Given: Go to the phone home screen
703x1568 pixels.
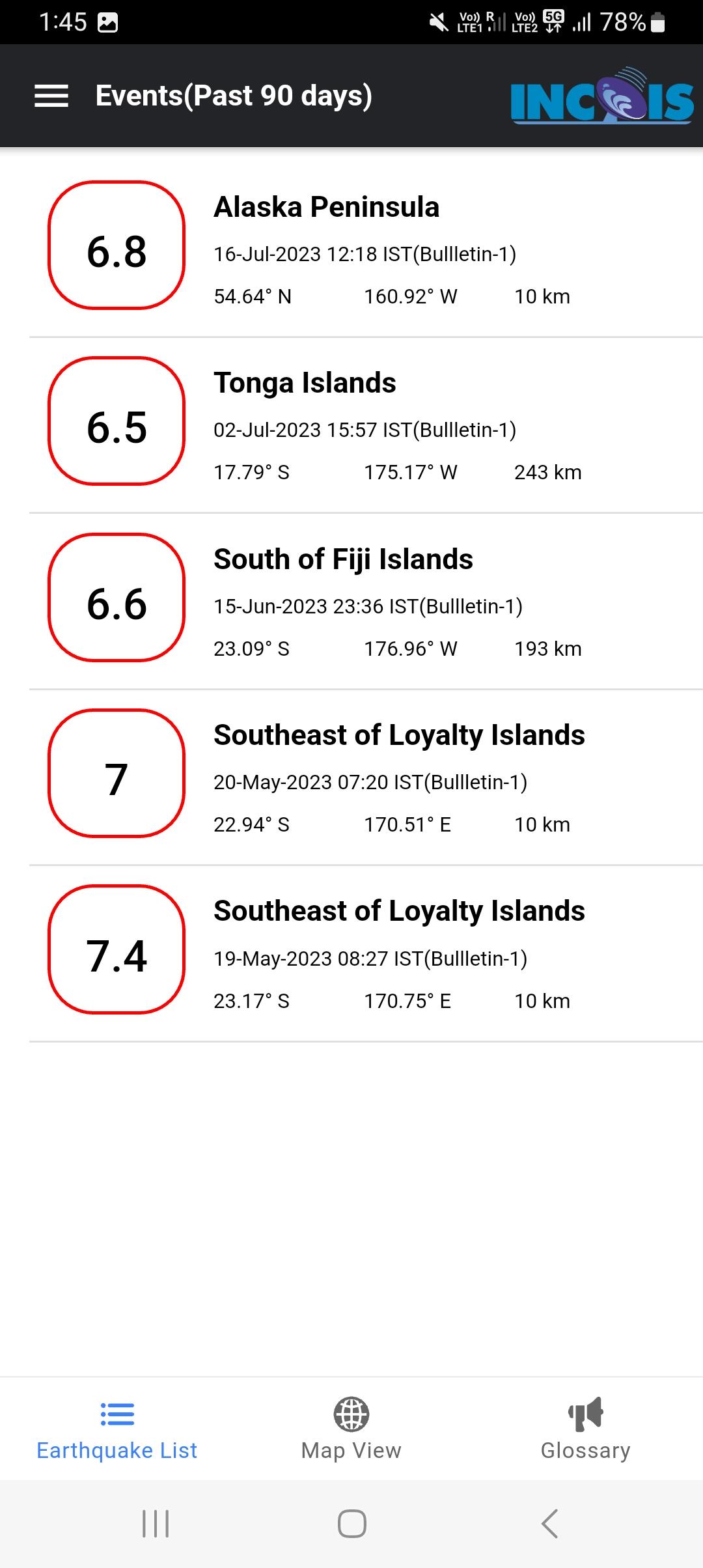Looking at the screenshot, I should click(351, 1524).
